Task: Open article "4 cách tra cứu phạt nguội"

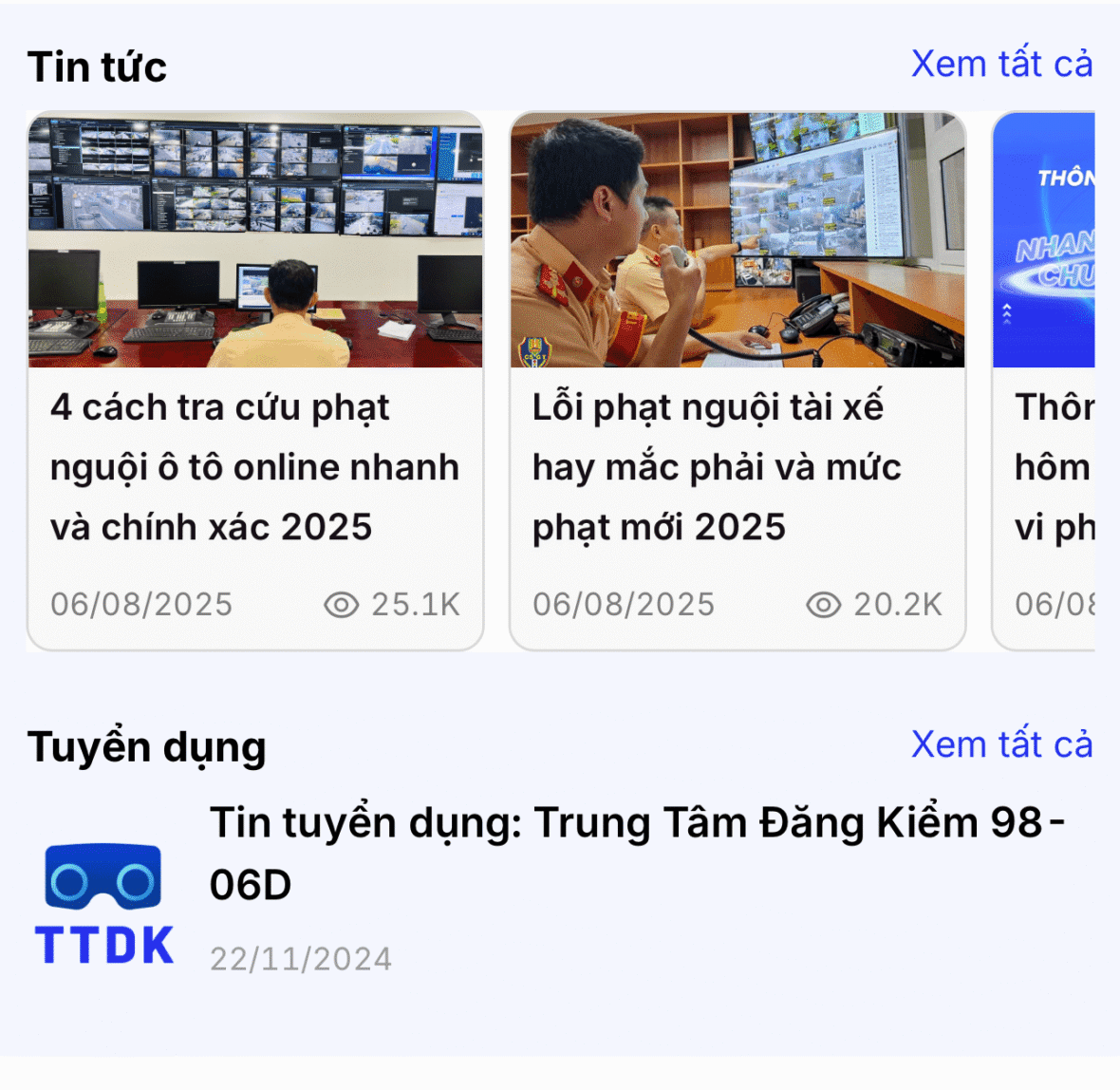Action: point(254,466)
